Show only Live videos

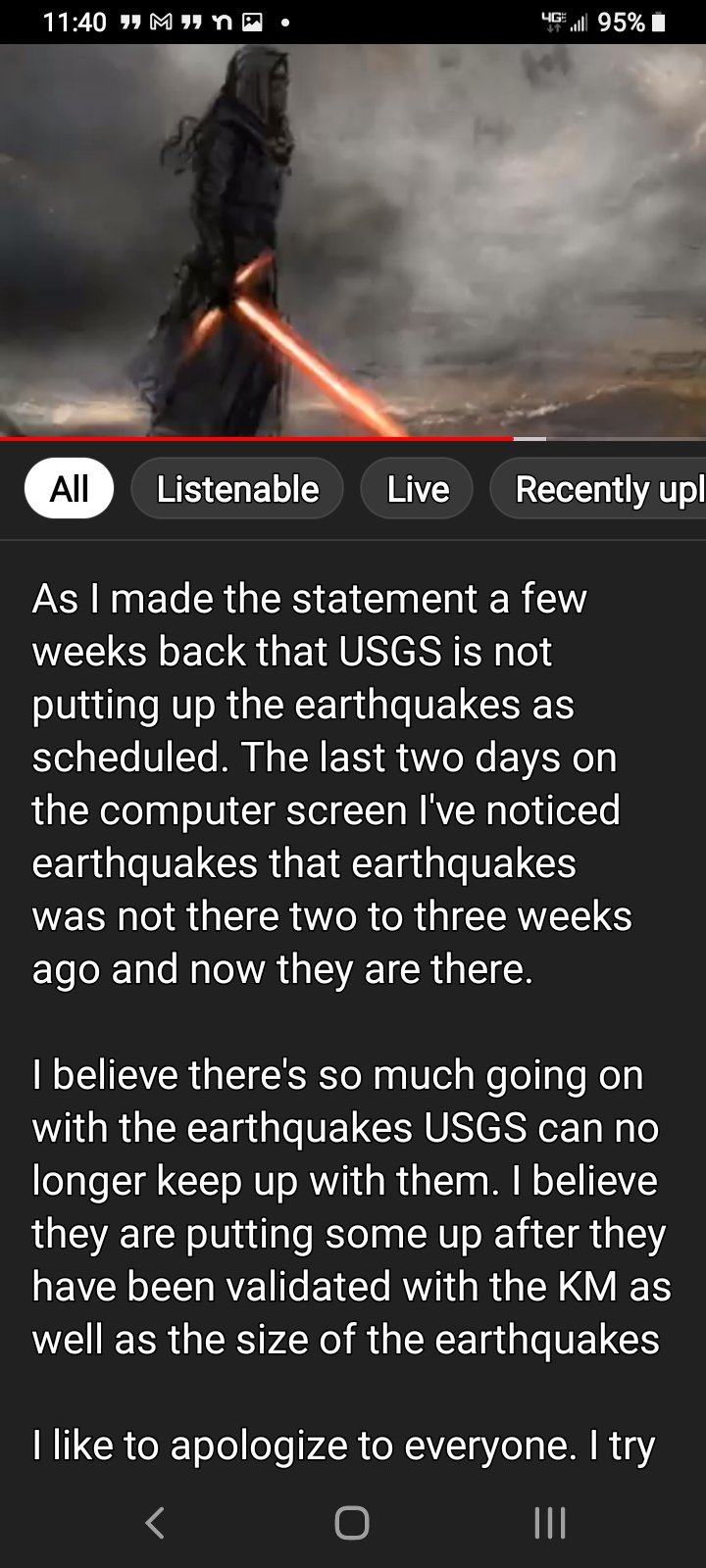point(418,488)
